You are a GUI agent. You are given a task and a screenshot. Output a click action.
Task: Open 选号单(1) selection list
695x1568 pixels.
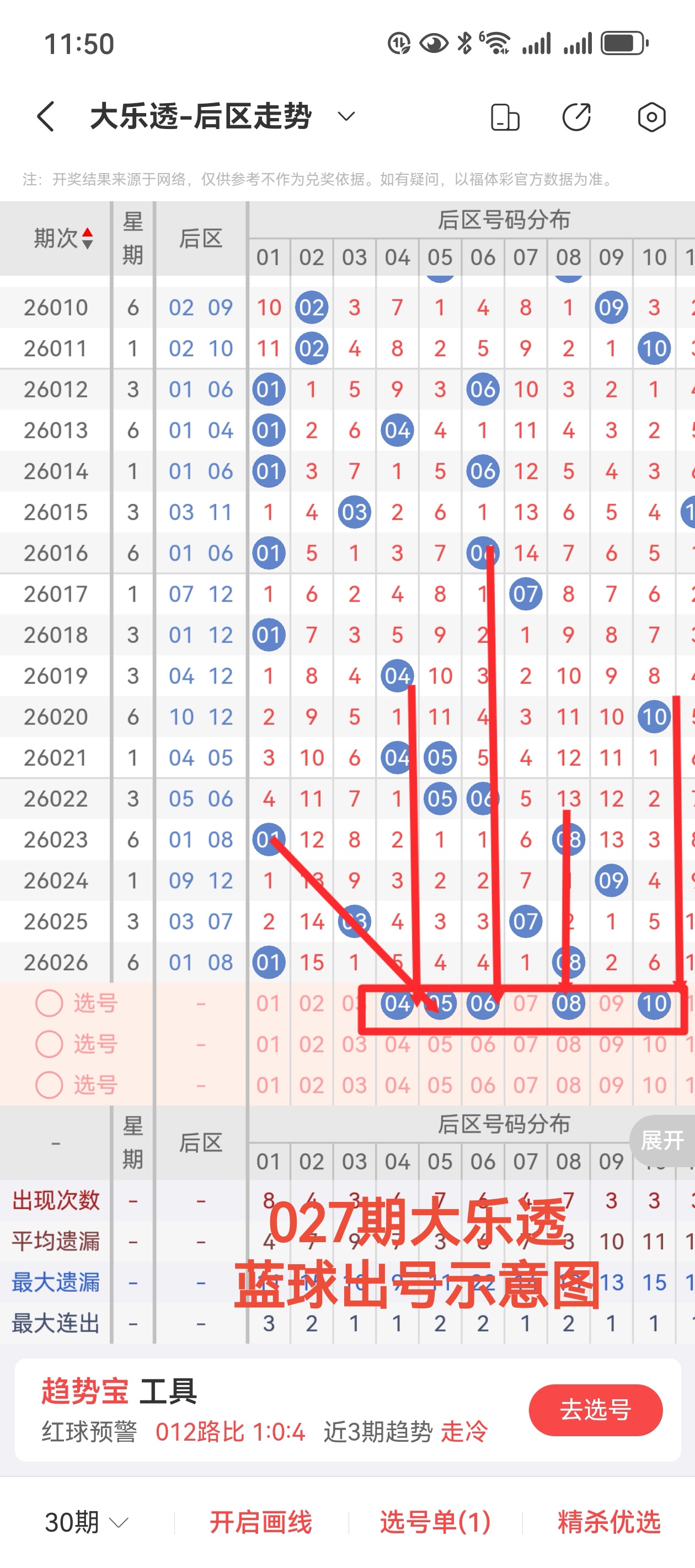[x=435, y=1522]
